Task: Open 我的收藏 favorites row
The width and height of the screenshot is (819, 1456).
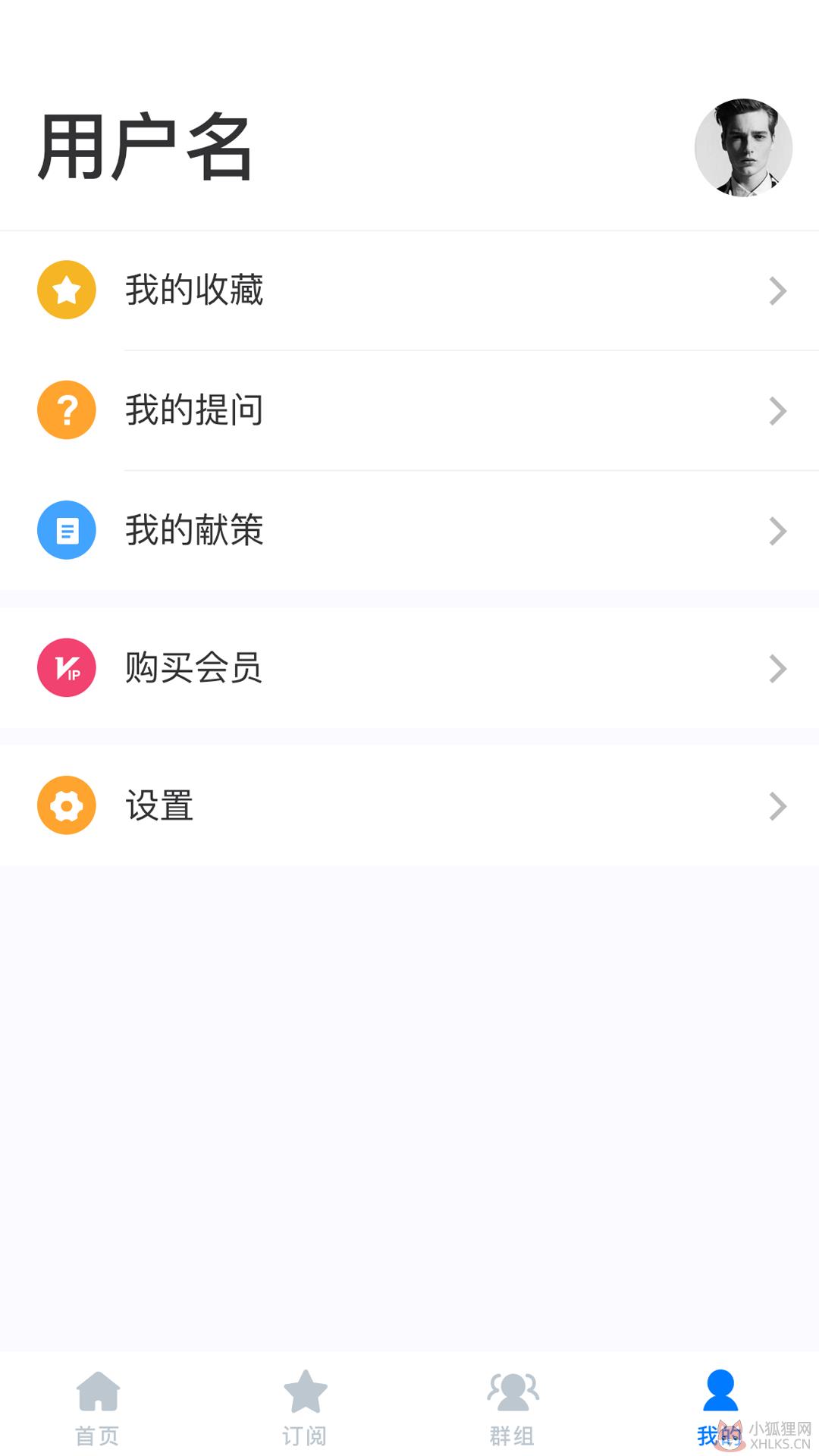Action: [x=409, y=290]
